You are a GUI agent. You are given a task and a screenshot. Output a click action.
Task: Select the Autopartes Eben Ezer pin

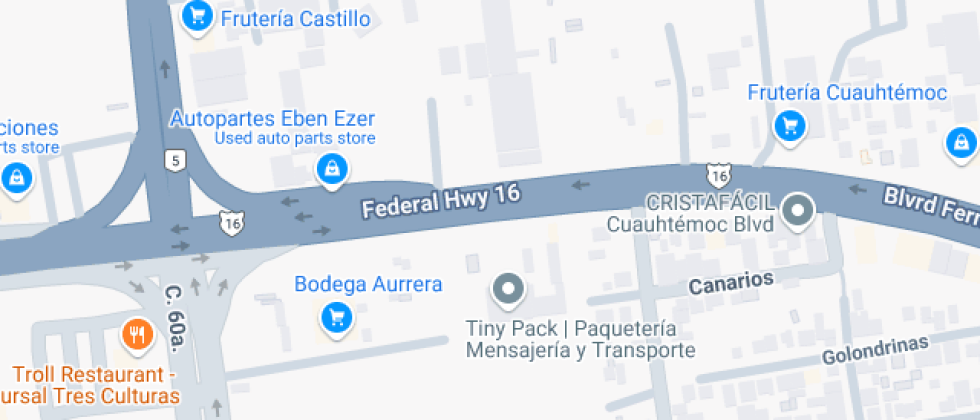(332, 169)
